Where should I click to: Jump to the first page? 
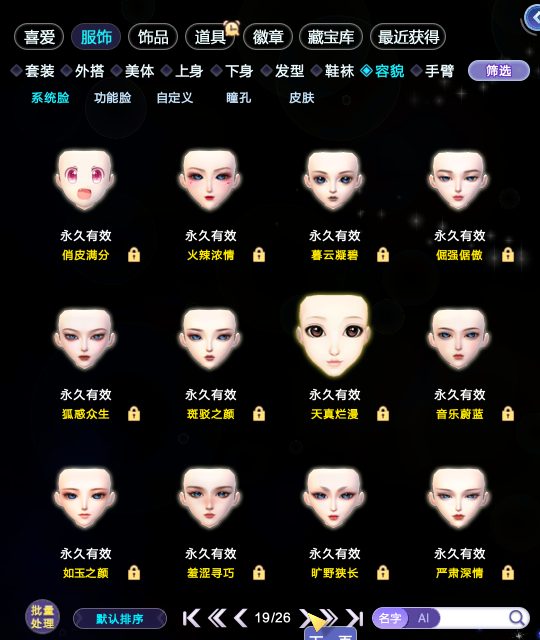191,618
